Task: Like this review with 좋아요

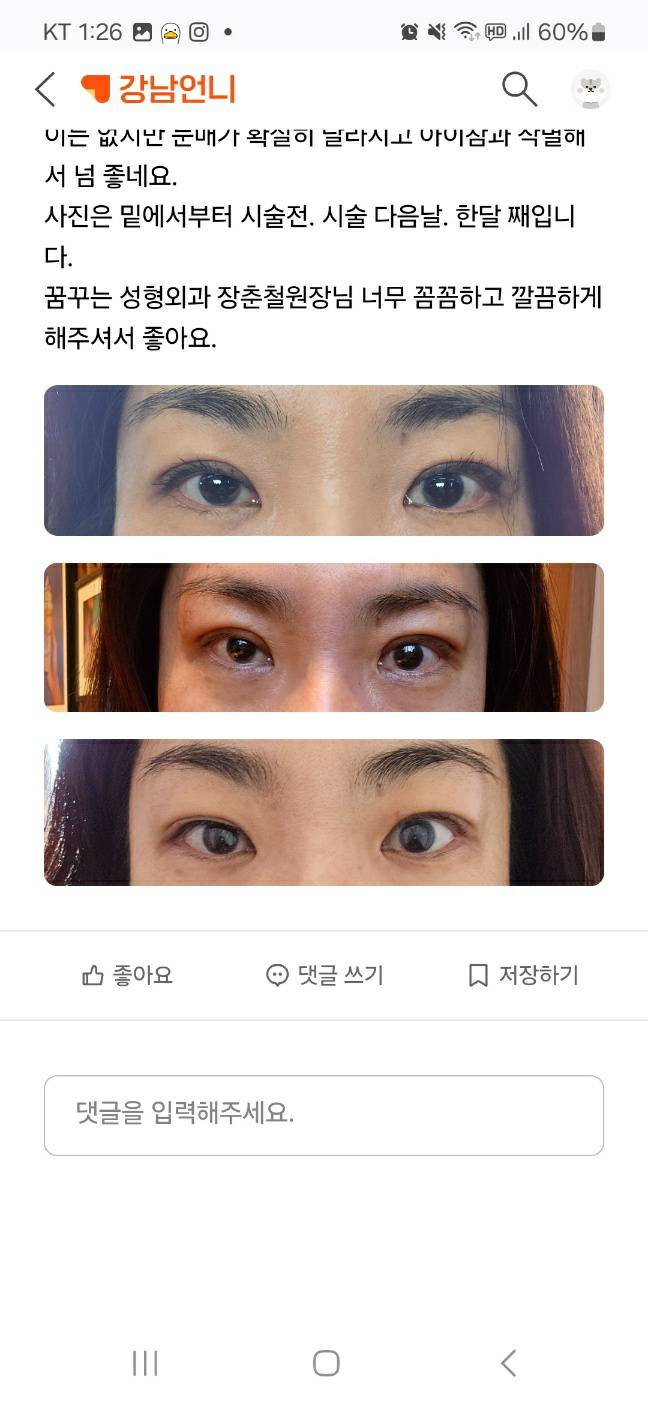Action: coord(127,975)
